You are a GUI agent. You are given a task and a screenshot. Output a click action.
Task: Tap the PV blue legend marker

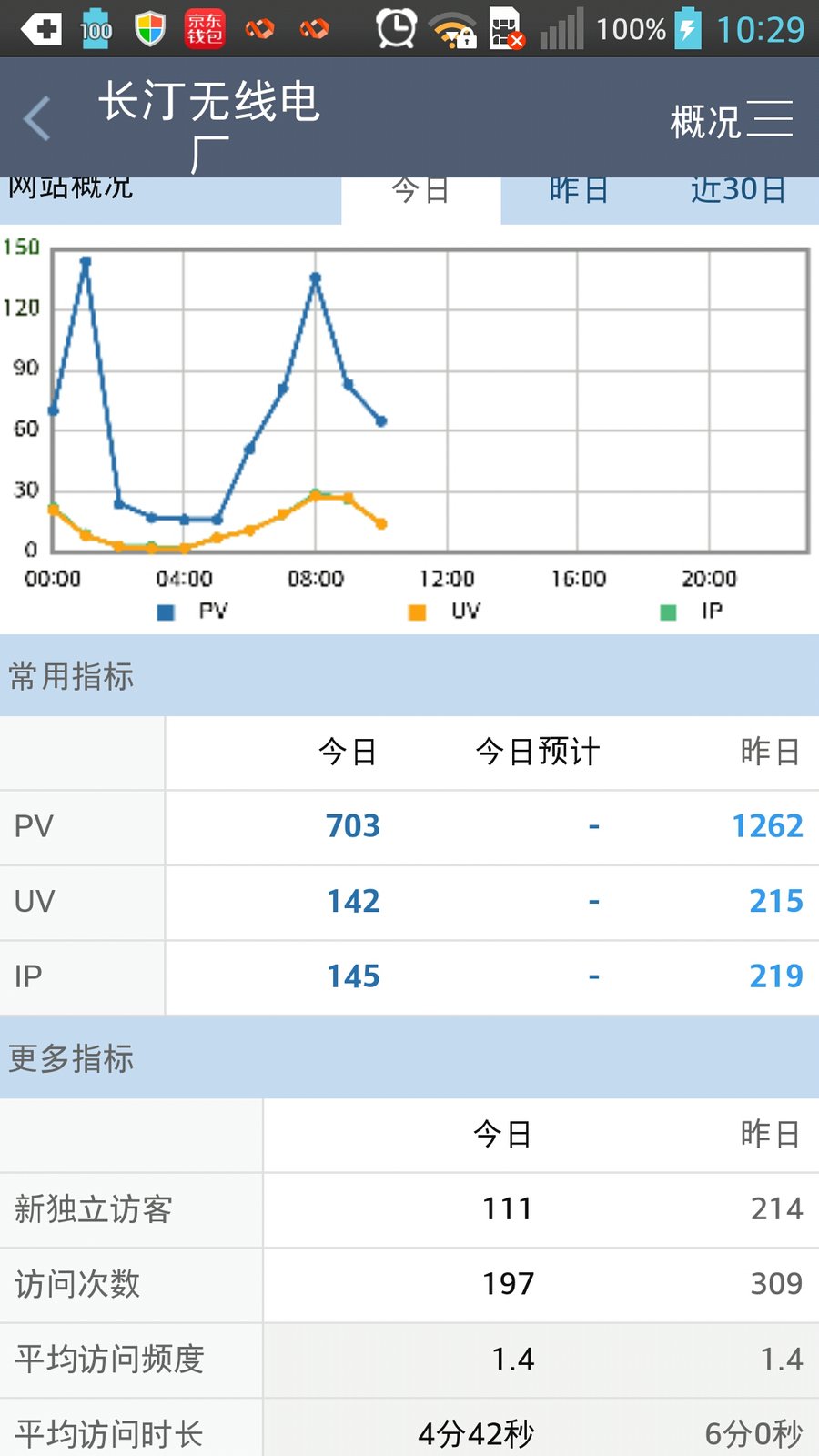(x=165, y=611)
